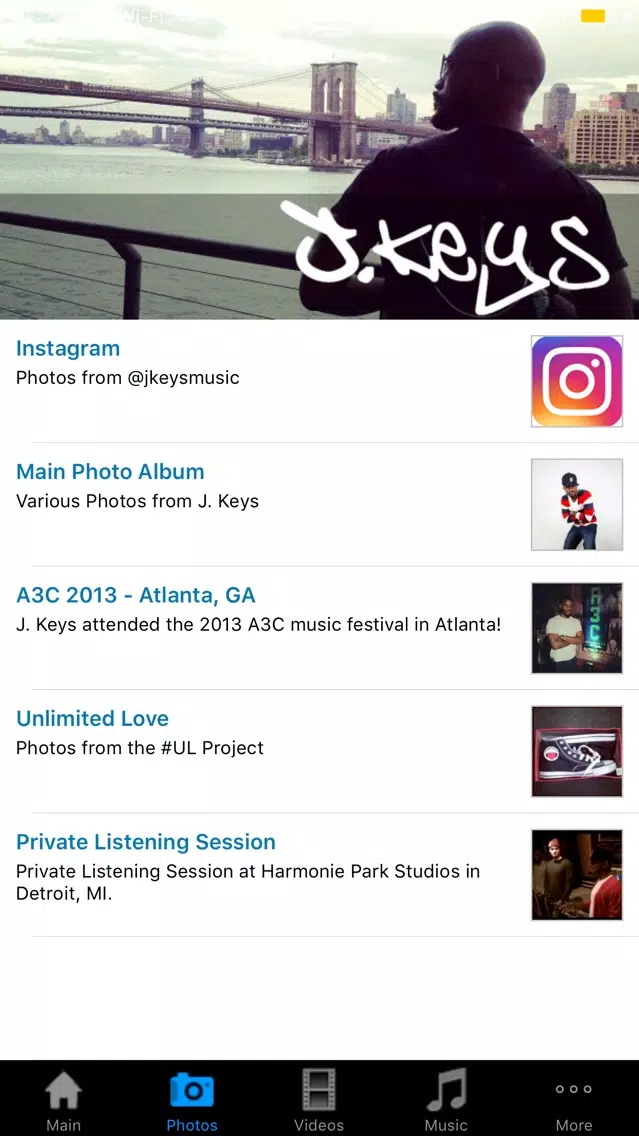Switch to the Main tab
This screenshot has width=639, height=1136.
tap(64, 1100)
